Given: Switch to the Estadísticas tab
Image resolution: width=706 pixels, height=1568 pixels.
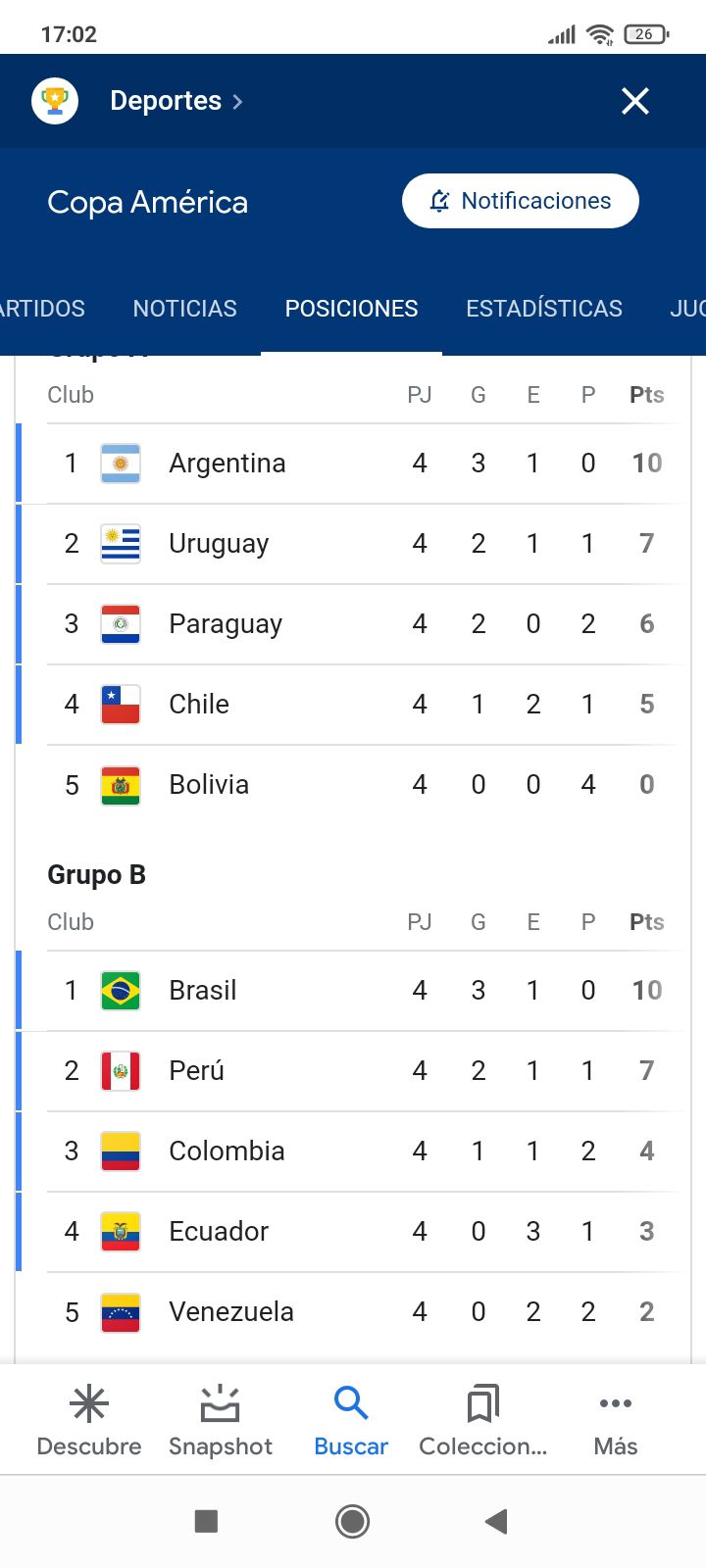Looking at the screenshot, I should [544, 308].
